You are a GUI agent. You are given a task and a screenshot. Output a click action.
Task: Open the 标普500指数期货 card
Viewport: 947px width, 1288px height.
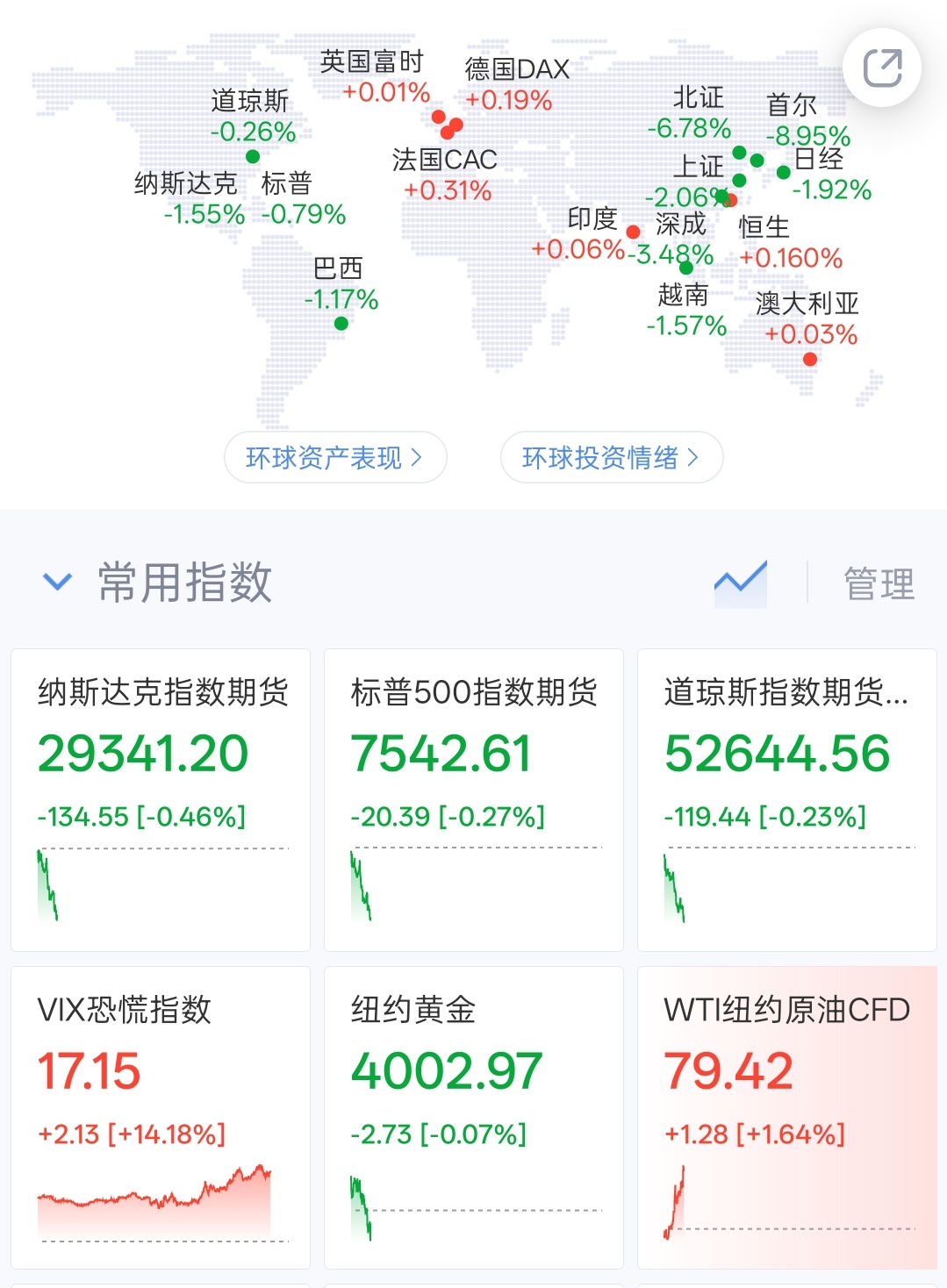474,800
